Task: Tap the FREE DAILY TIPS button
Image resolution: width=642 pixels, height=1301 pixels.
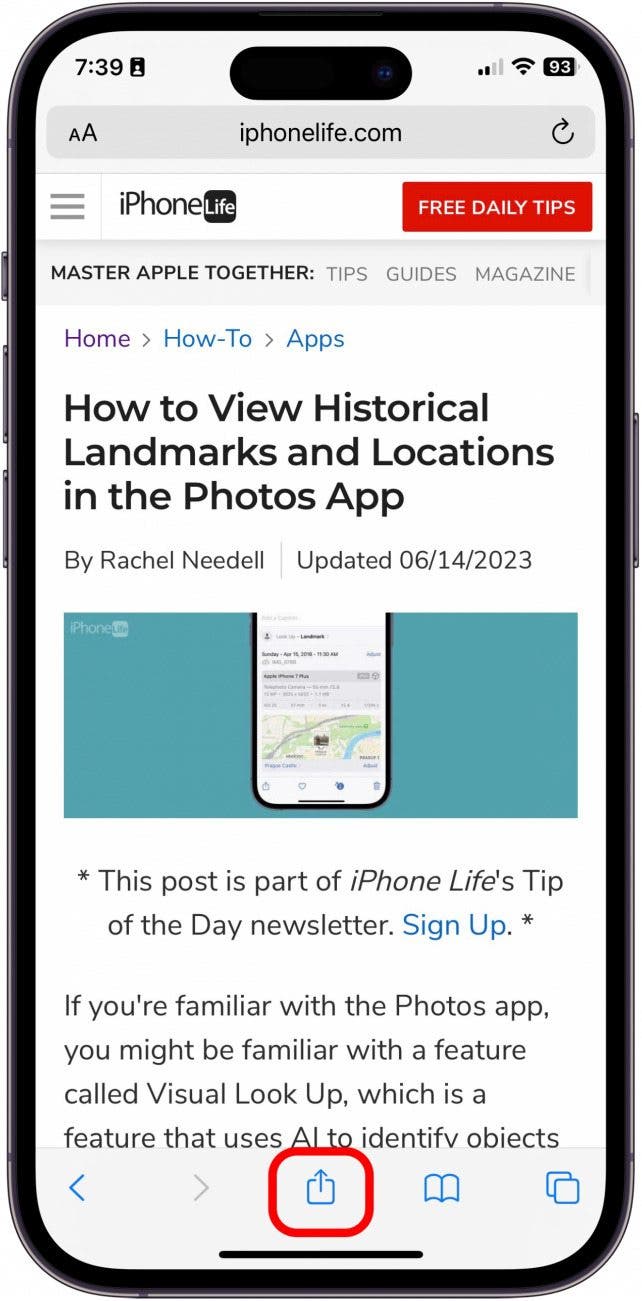Action: point(496,207)
